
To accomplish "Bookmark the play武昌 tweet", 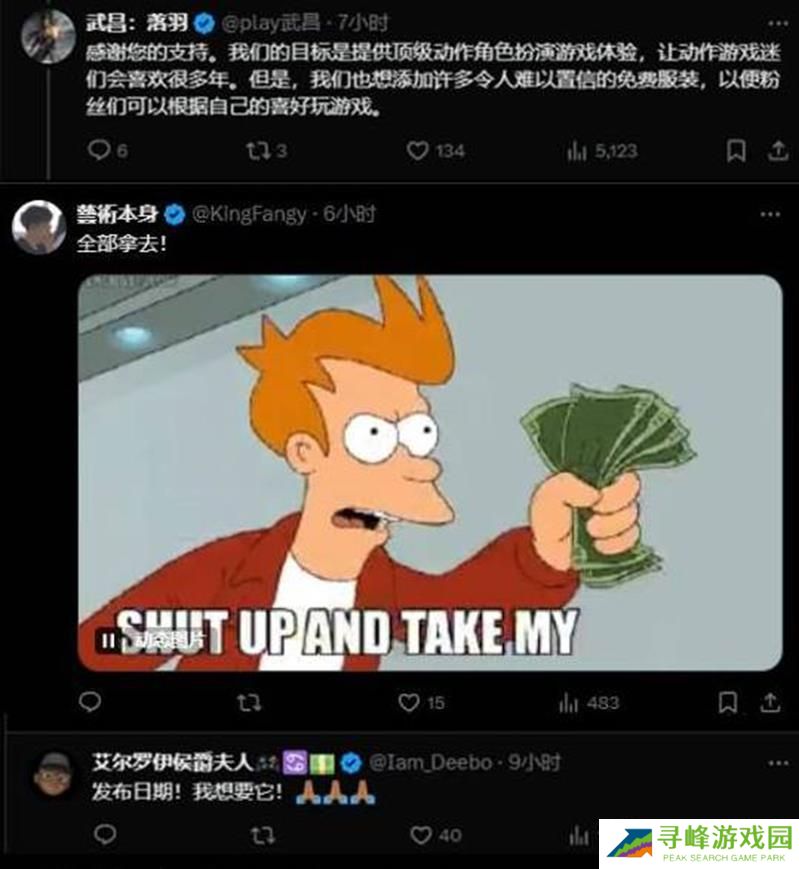I will pos(735,151).
